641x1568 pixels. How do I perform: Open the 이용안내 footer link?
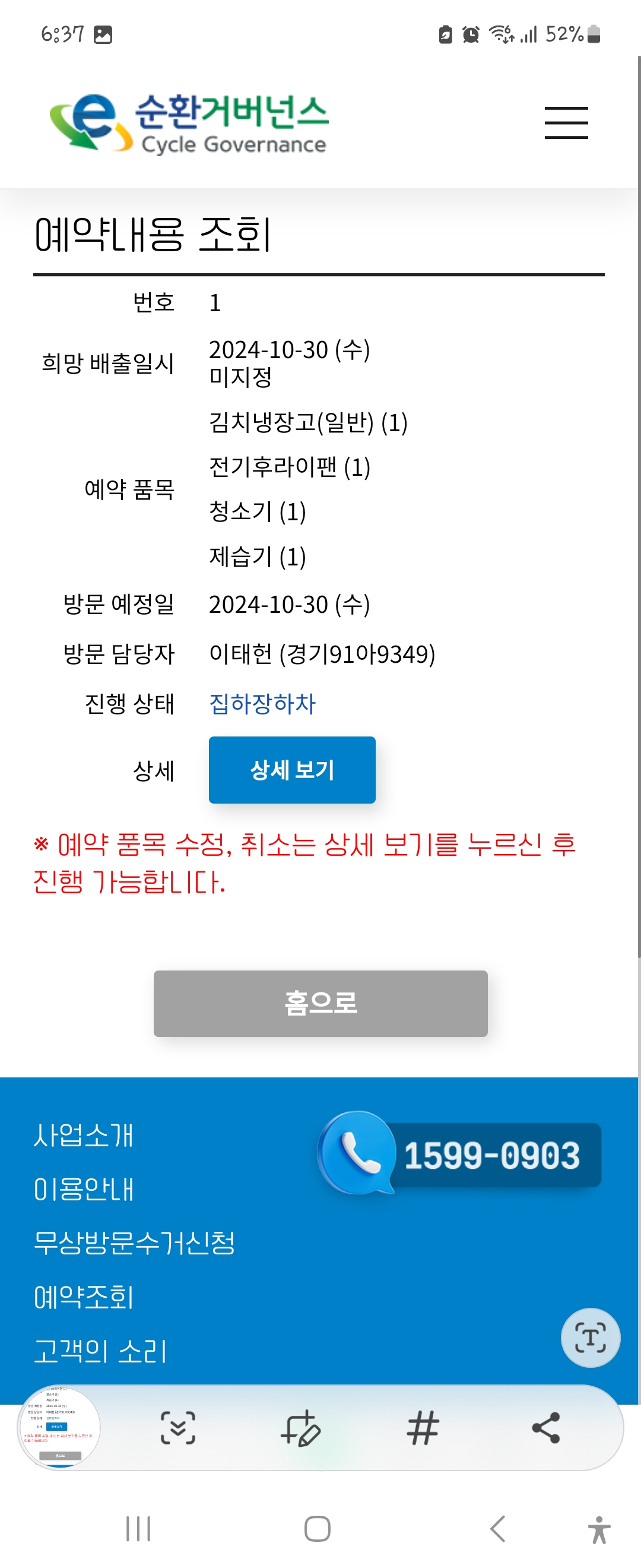pos(83,1190)
